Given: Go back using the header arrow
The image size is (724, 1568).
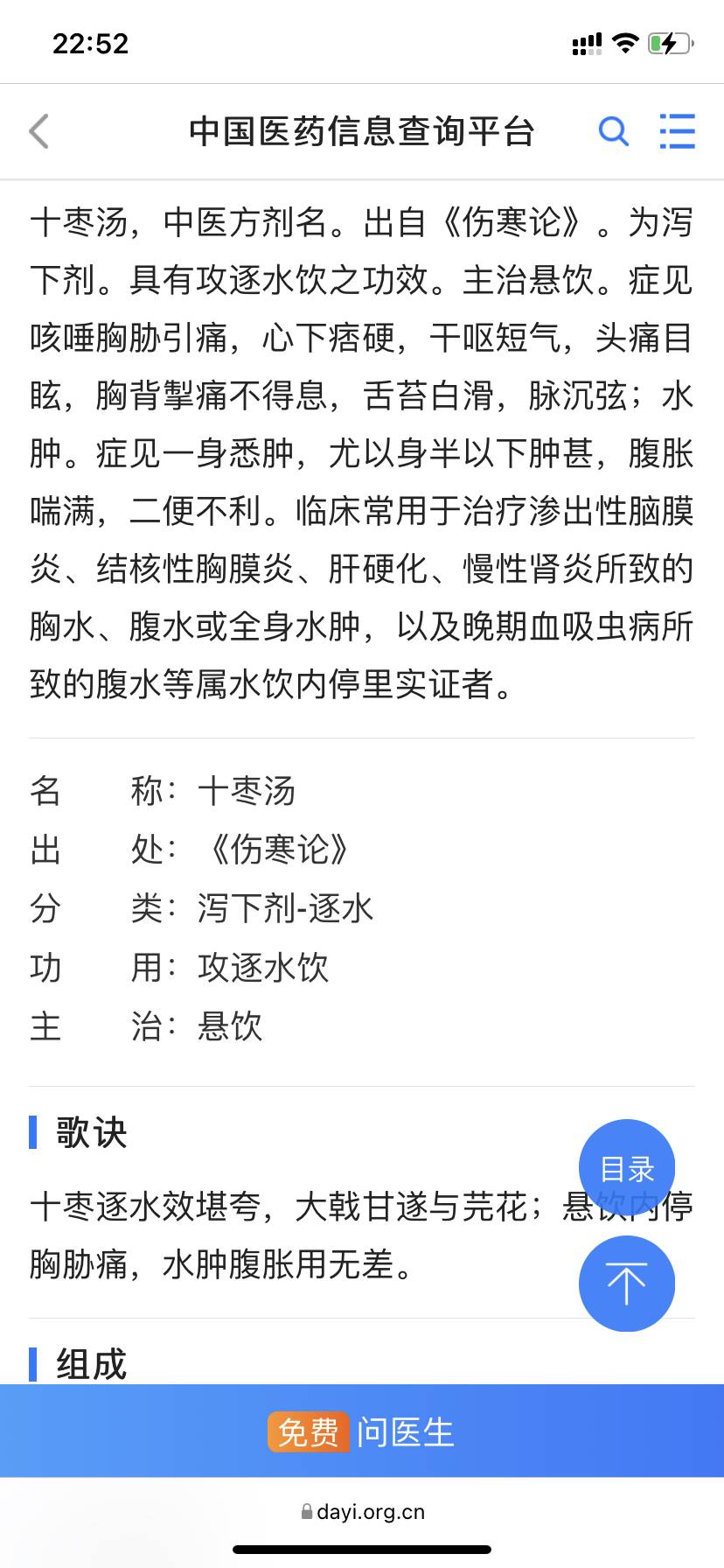Looking at the screenshot, I should (39, 132).
